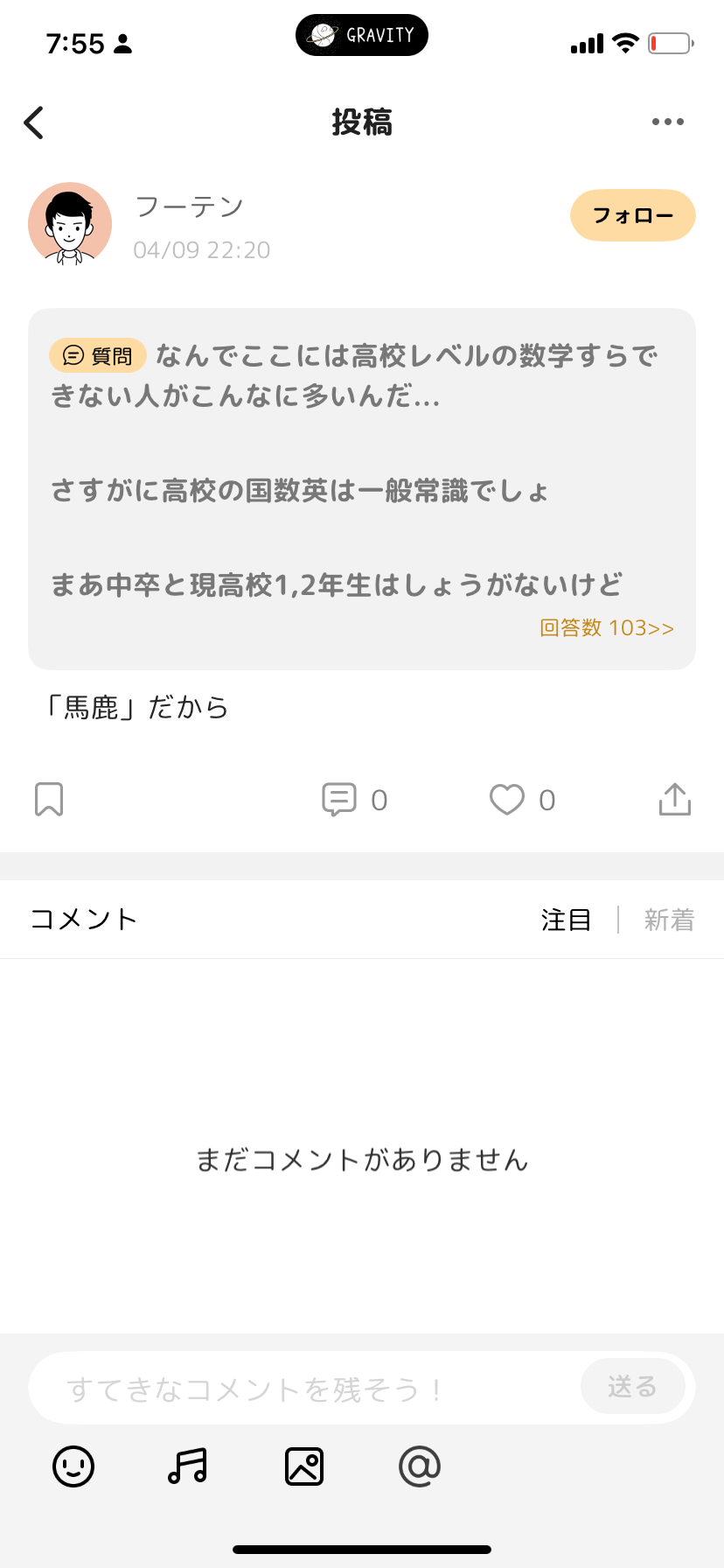Open the three-dot options menu
The height and width of the screenshot is (1568, 724).
click(x=667, y=122)
